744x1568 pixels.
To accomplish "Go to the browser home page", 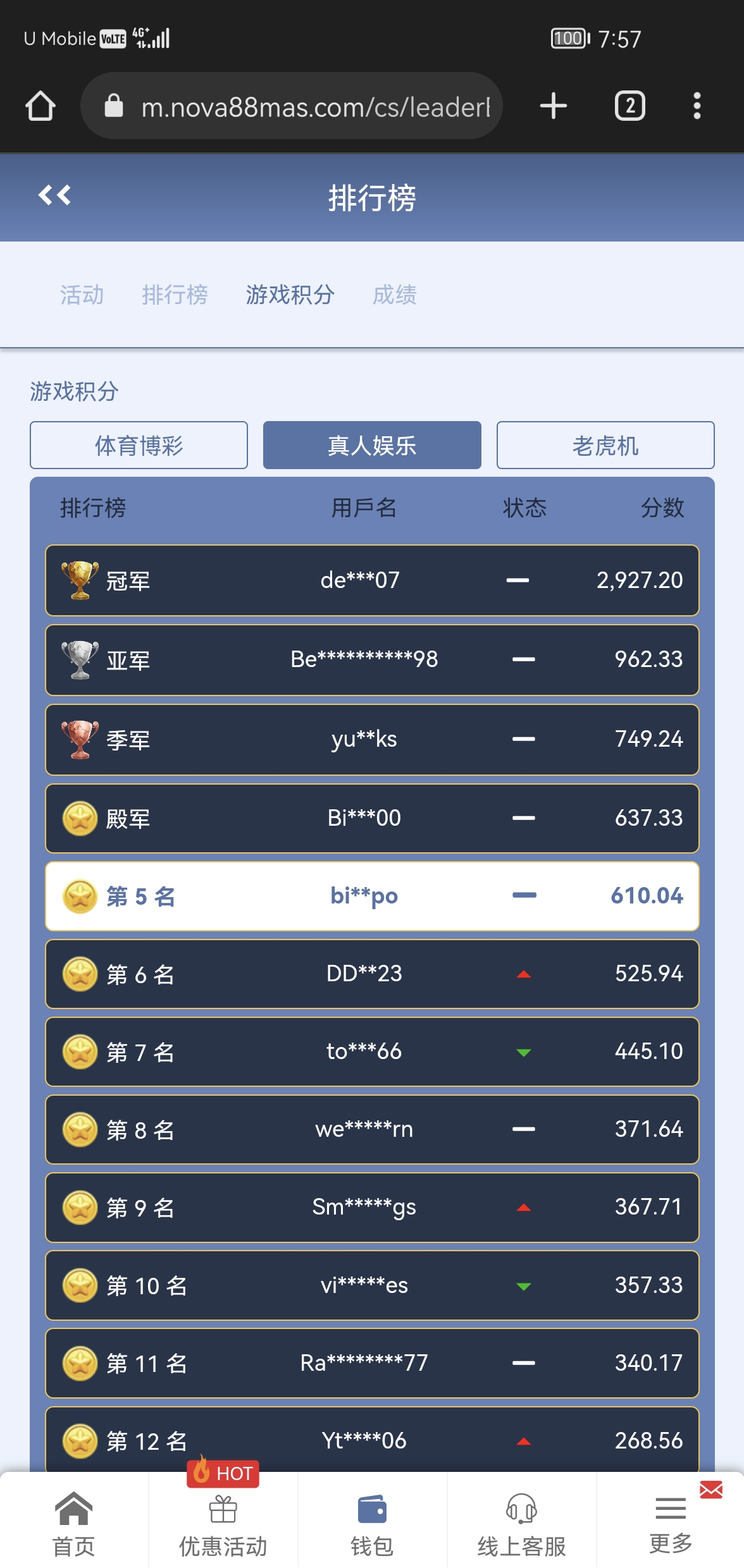I will (40, 106).
